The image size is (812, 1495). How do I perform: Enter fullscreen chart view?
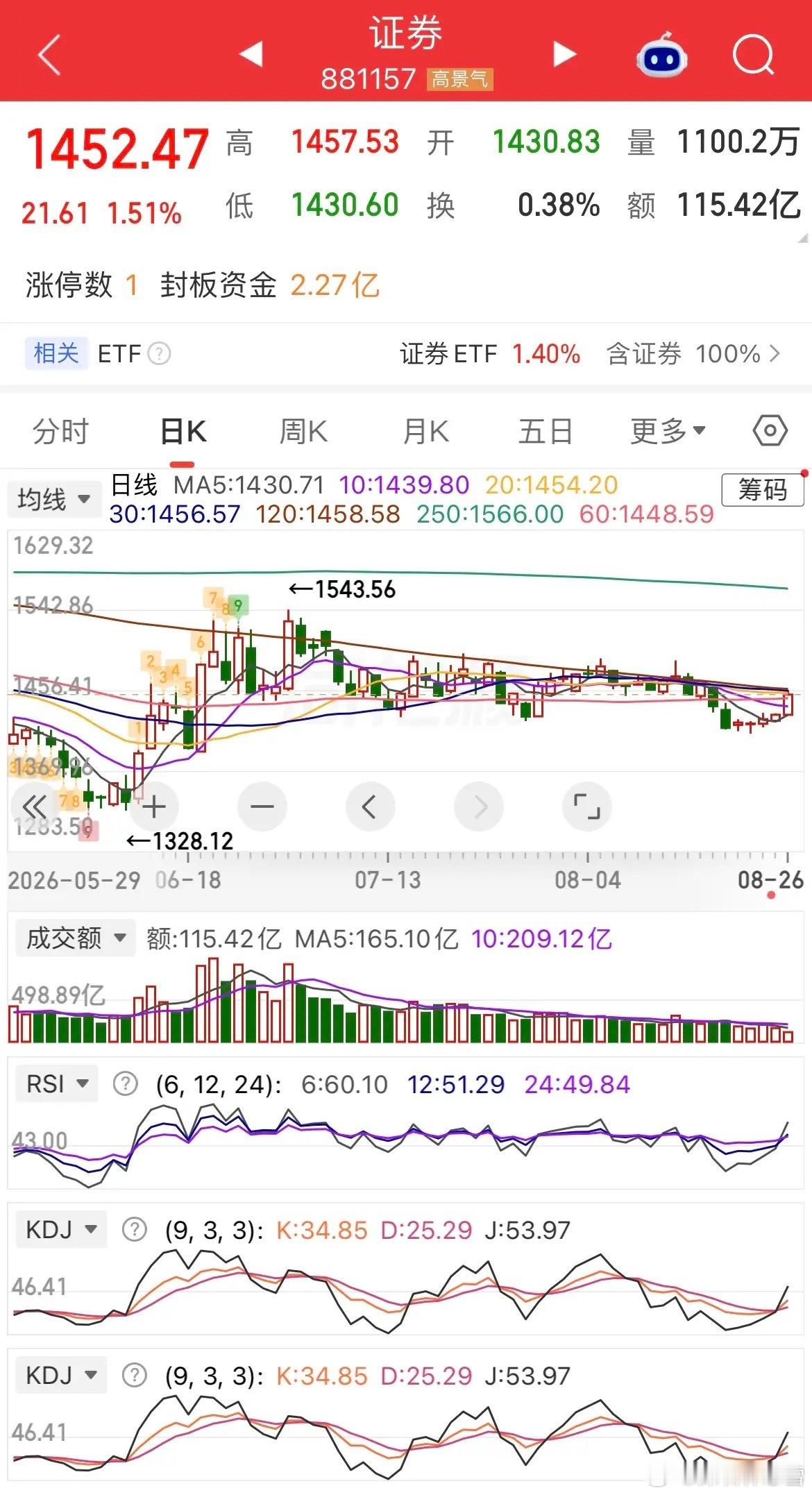(x=586, y=806)
